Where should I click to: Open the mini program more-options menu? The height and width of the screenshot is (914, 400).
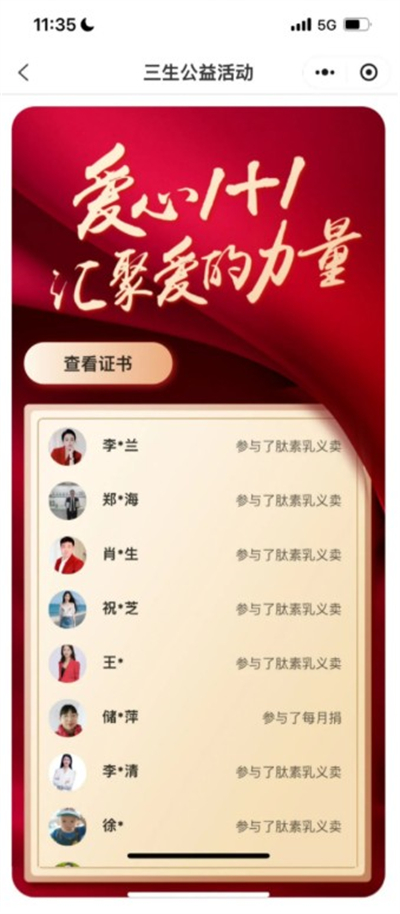[x=325, y=73]
